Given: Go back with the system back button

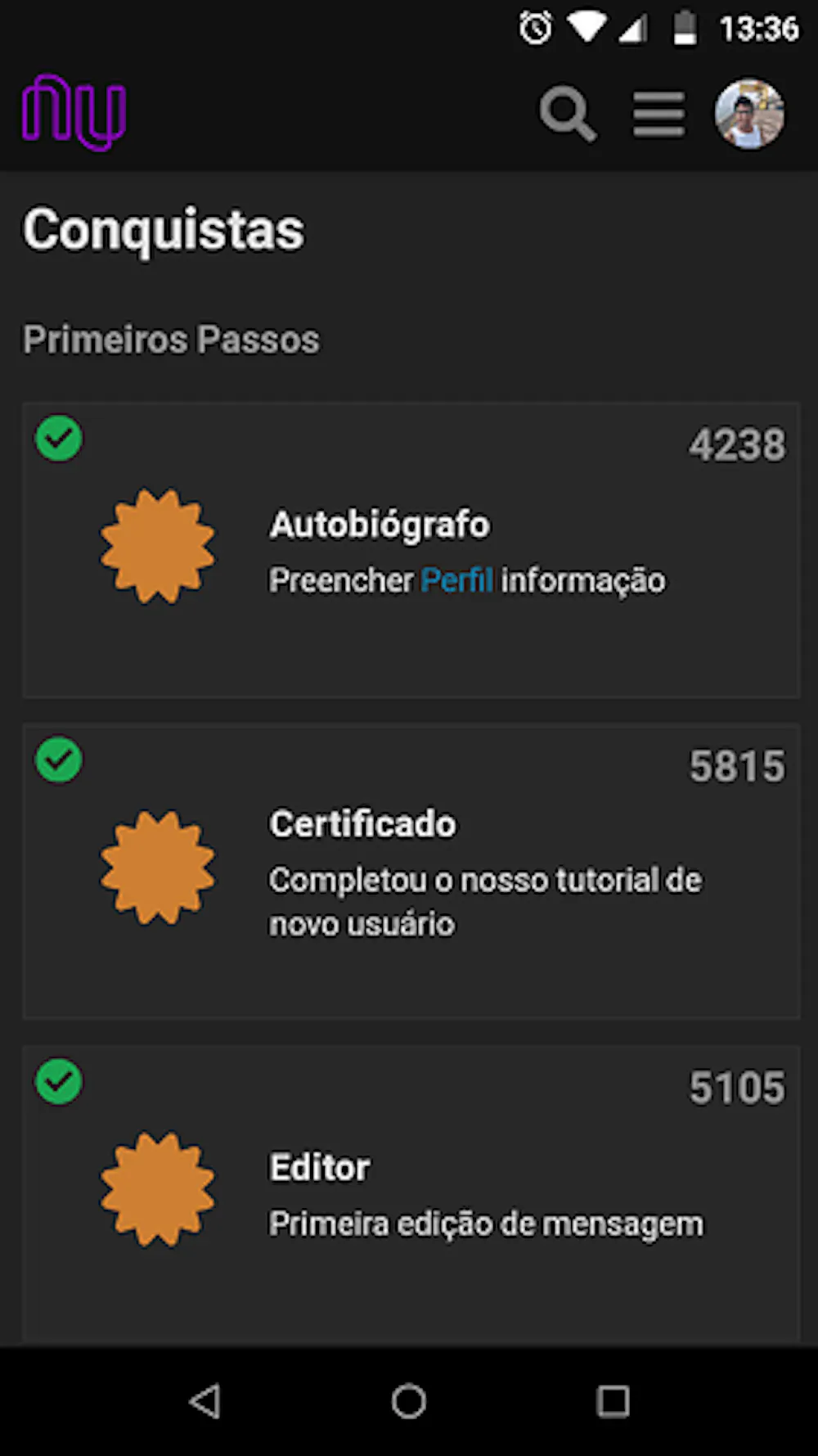Looking at the screenshot, I should 204,1401.
